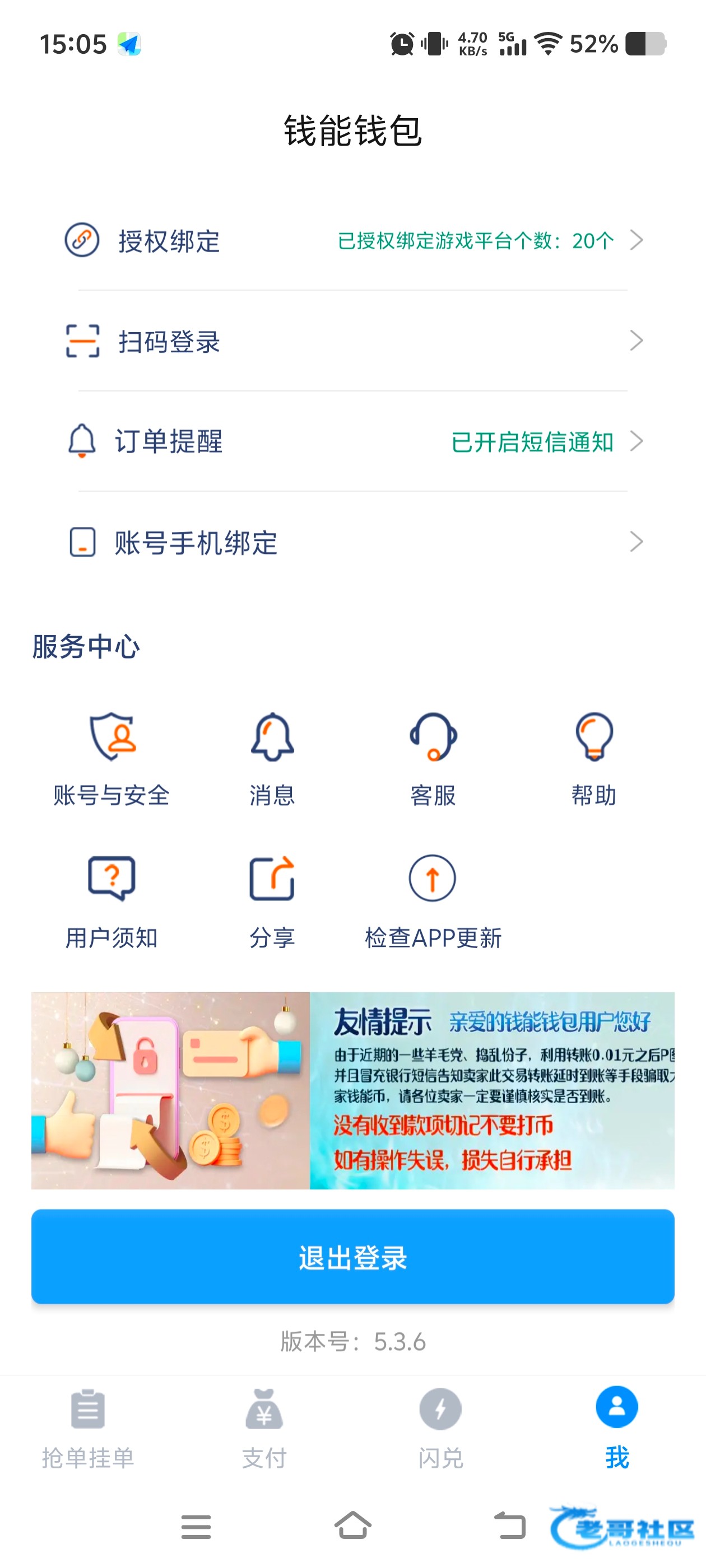Open 消息 messages
The width and height of the screenshot is (706, 1568).
tap(272, 758)
